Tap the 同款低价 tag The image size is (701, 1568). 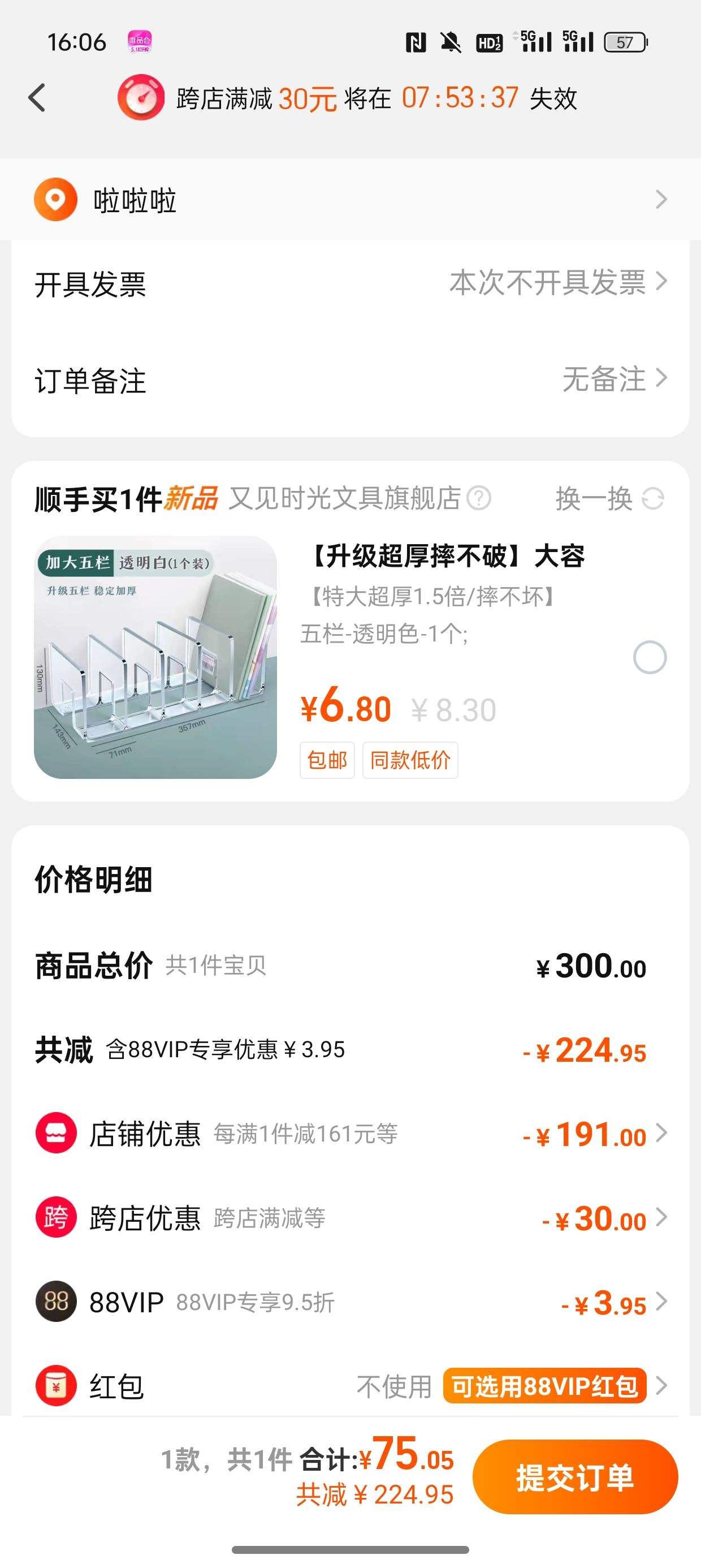tap(410, 760)
